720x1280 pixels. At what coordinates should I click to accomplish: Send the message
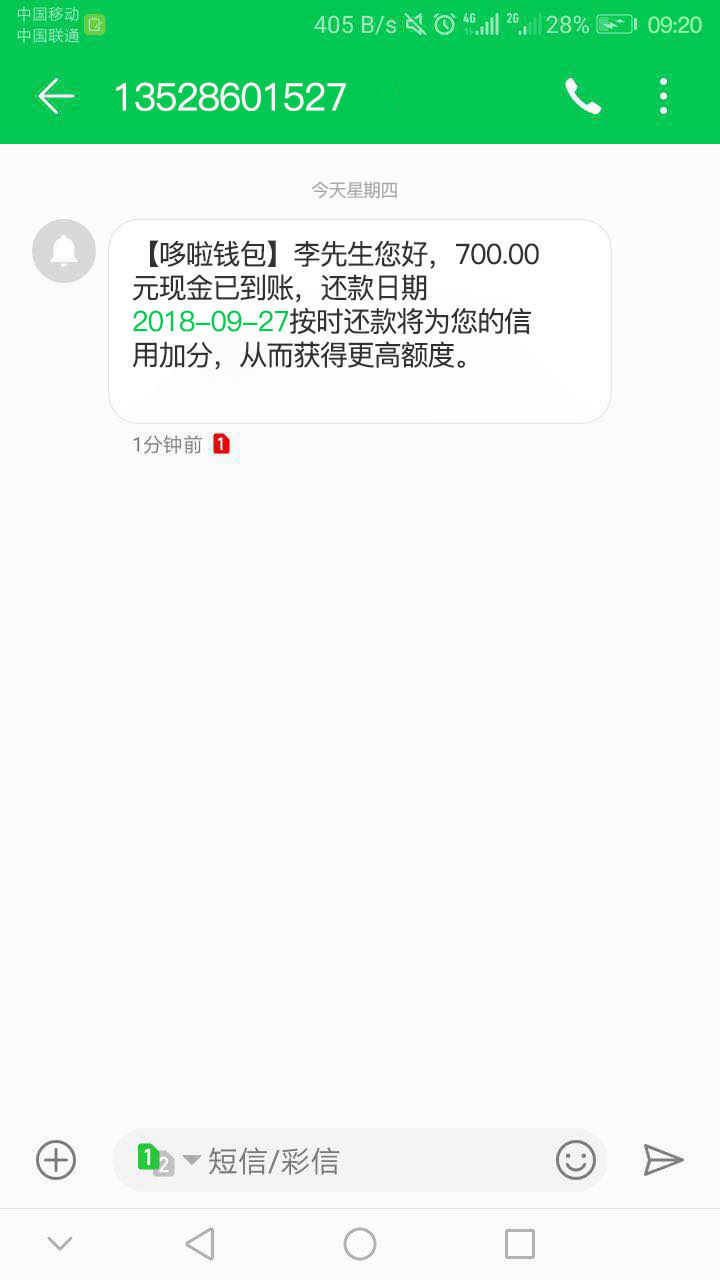(x=663, y=1160)
